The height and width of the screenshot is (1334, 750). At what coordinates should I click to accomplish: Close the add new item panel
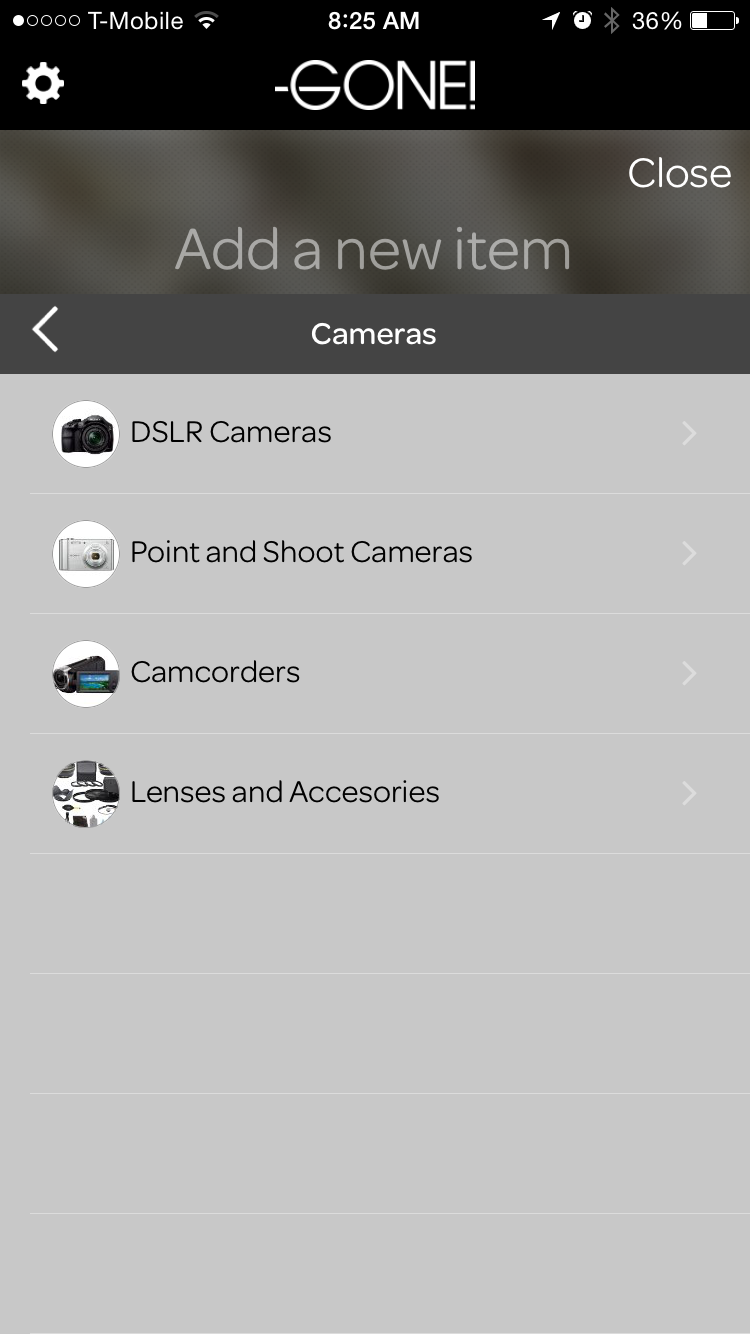tap(679, 174)
